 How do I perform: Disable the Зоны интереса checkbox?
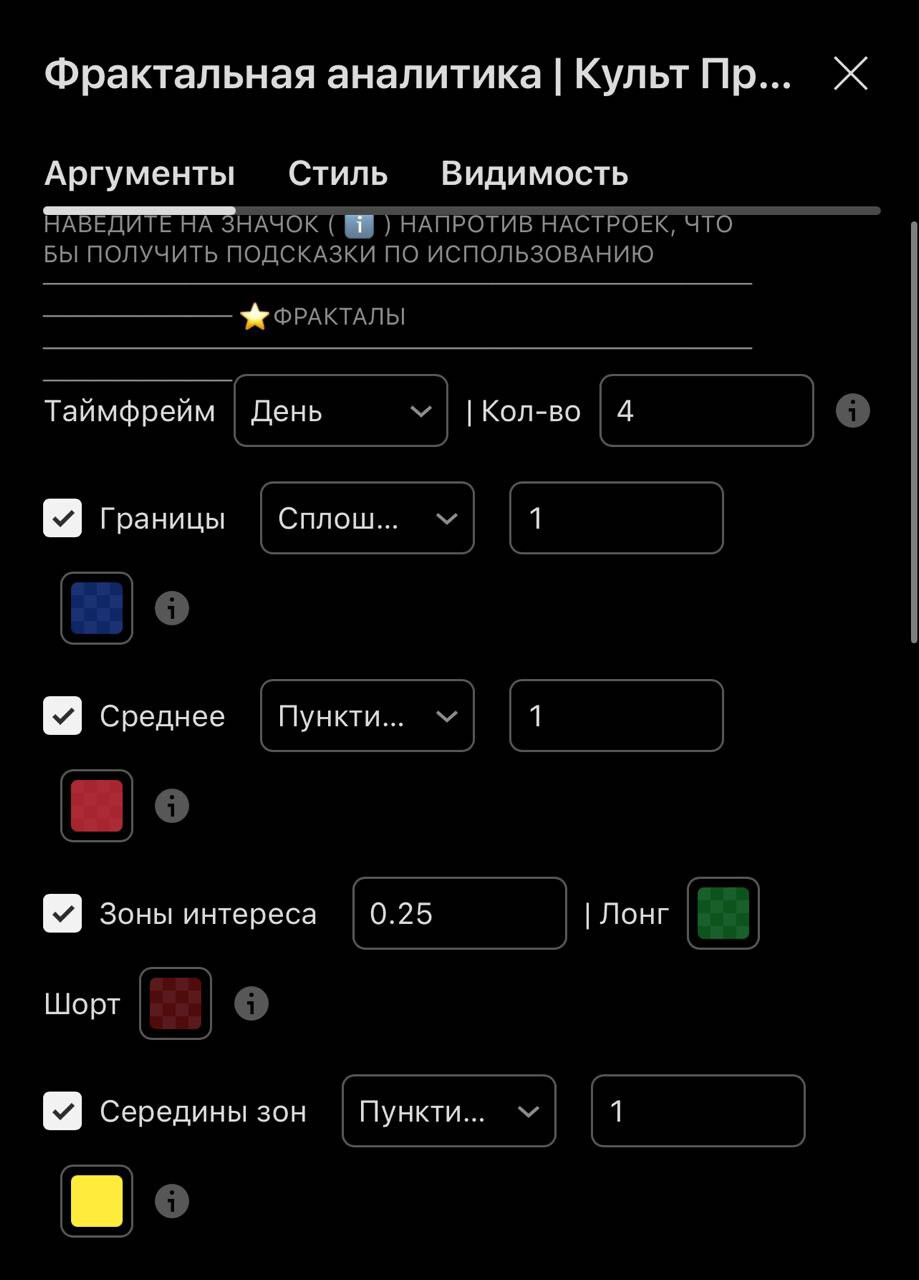click(63, 914)
